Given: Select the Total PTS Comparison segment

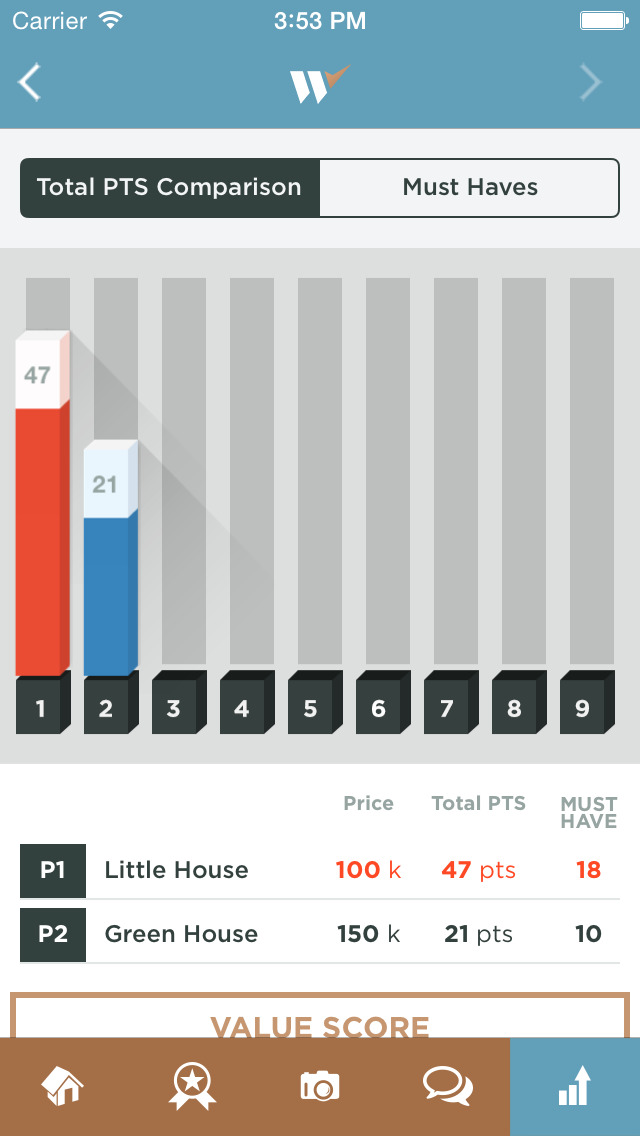Looking at the screenshot, I should [x=169, y=188].
